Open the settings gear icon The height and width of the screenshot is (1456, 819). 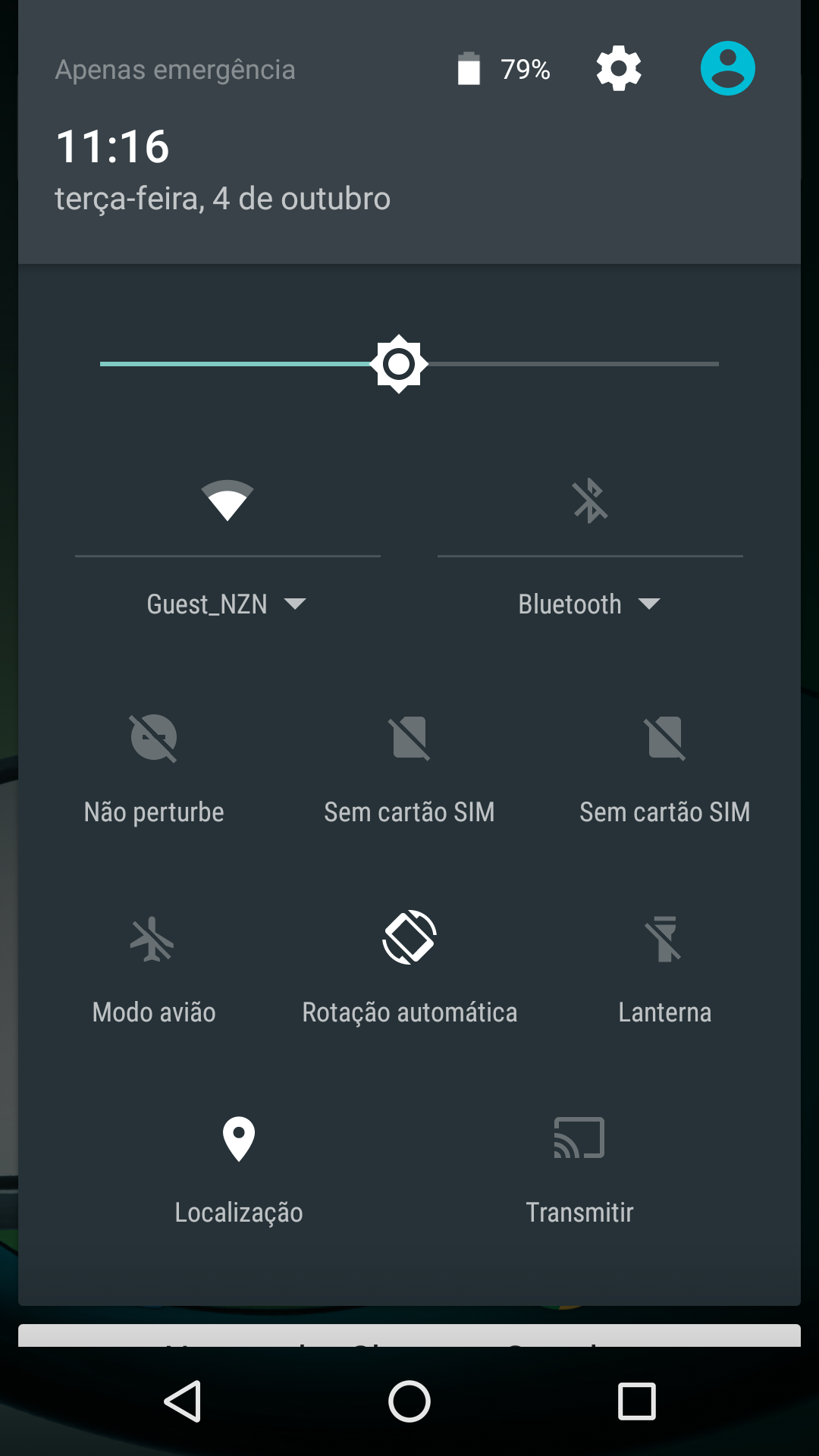pos(619,68)
